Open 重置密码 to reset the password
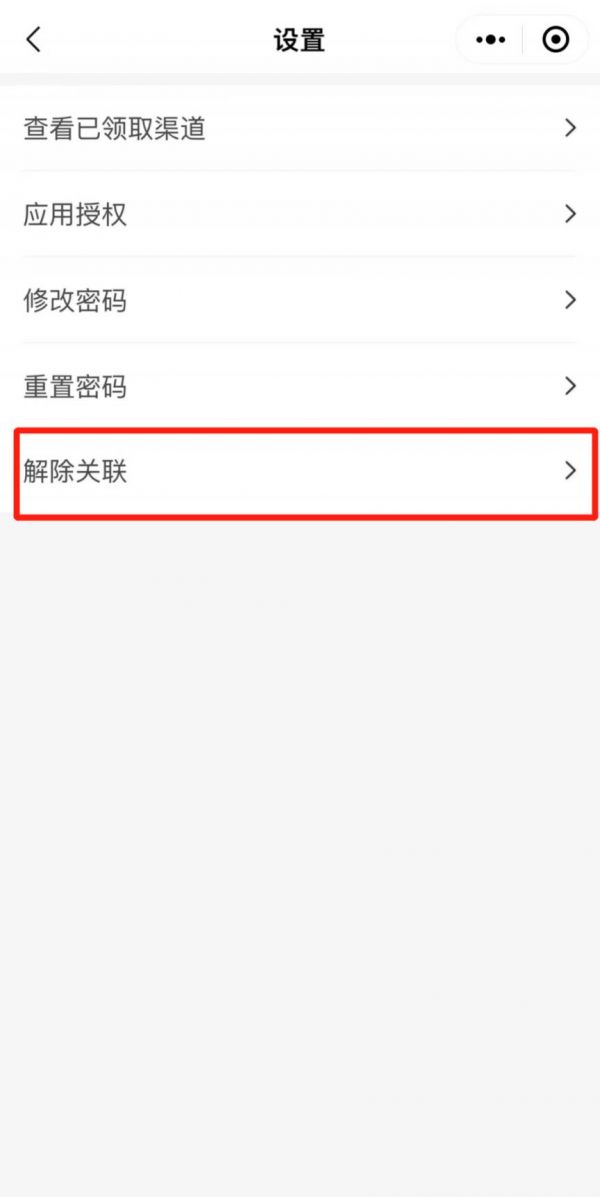The height and width of the screenshot is (1197, 600). click(x=300, y=386)
